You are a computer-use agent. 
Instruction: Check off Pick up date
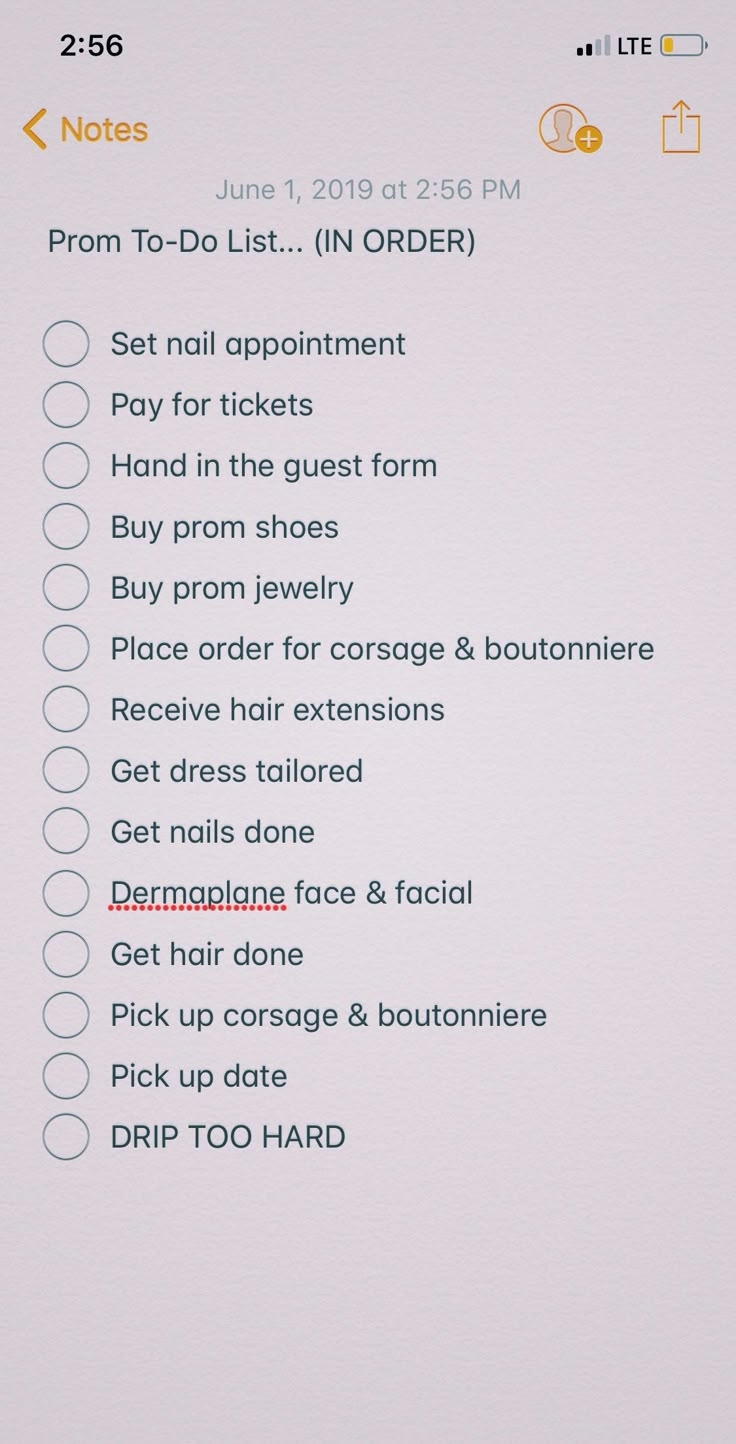[x=66, y=1076]
